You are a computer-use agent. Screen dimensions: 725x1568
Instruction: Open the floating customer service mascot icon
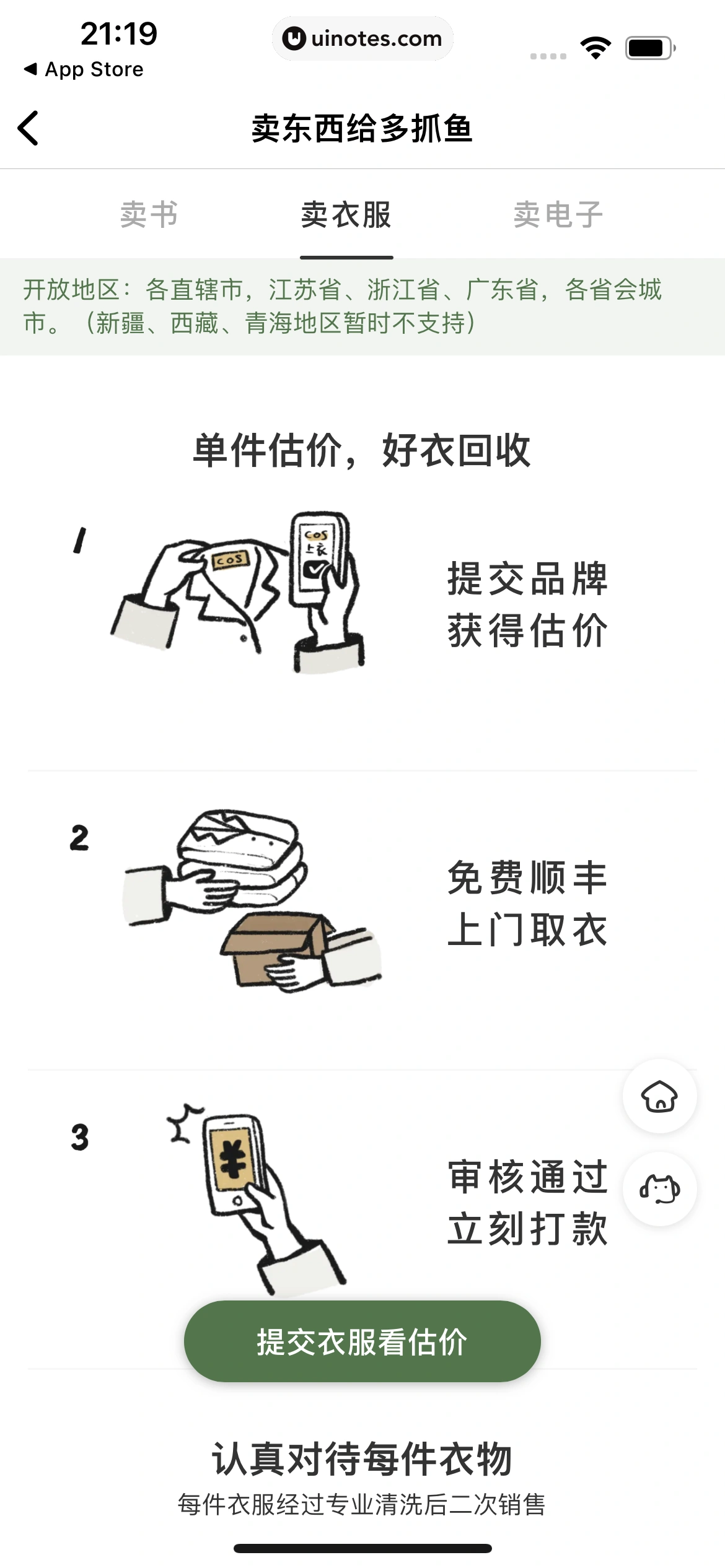[659, 1189]
